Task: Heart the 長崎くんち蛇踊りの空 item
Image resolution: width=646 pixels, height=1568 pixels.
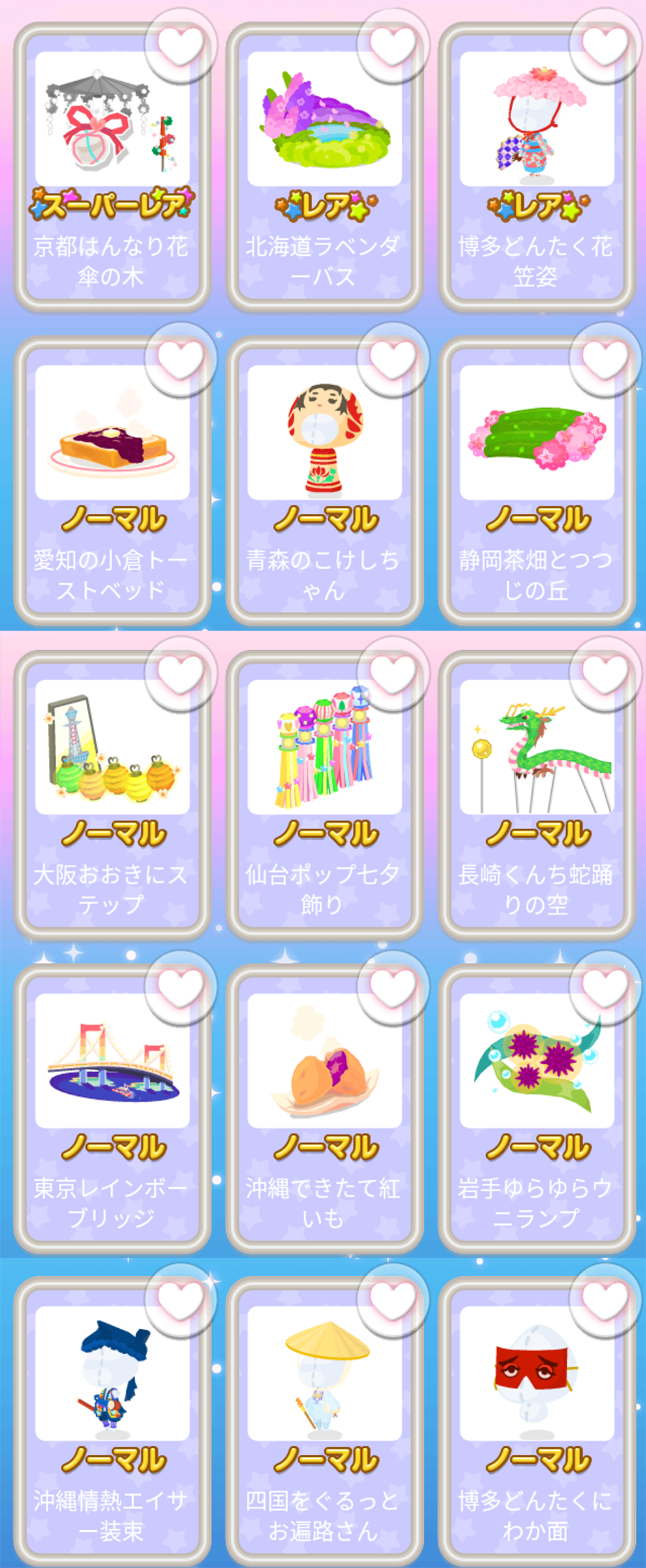Action: (x=605, y=674)
